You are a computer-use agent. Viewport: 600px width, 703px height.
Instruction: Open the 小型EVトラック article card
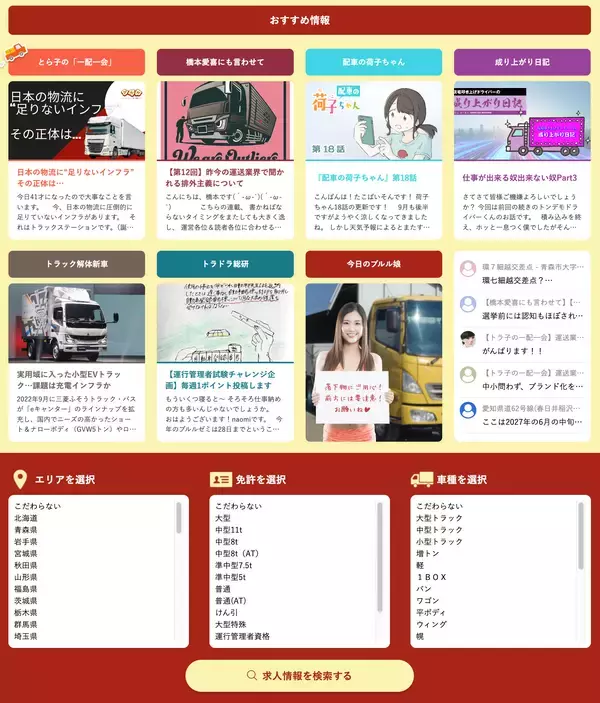coord(77,380)
